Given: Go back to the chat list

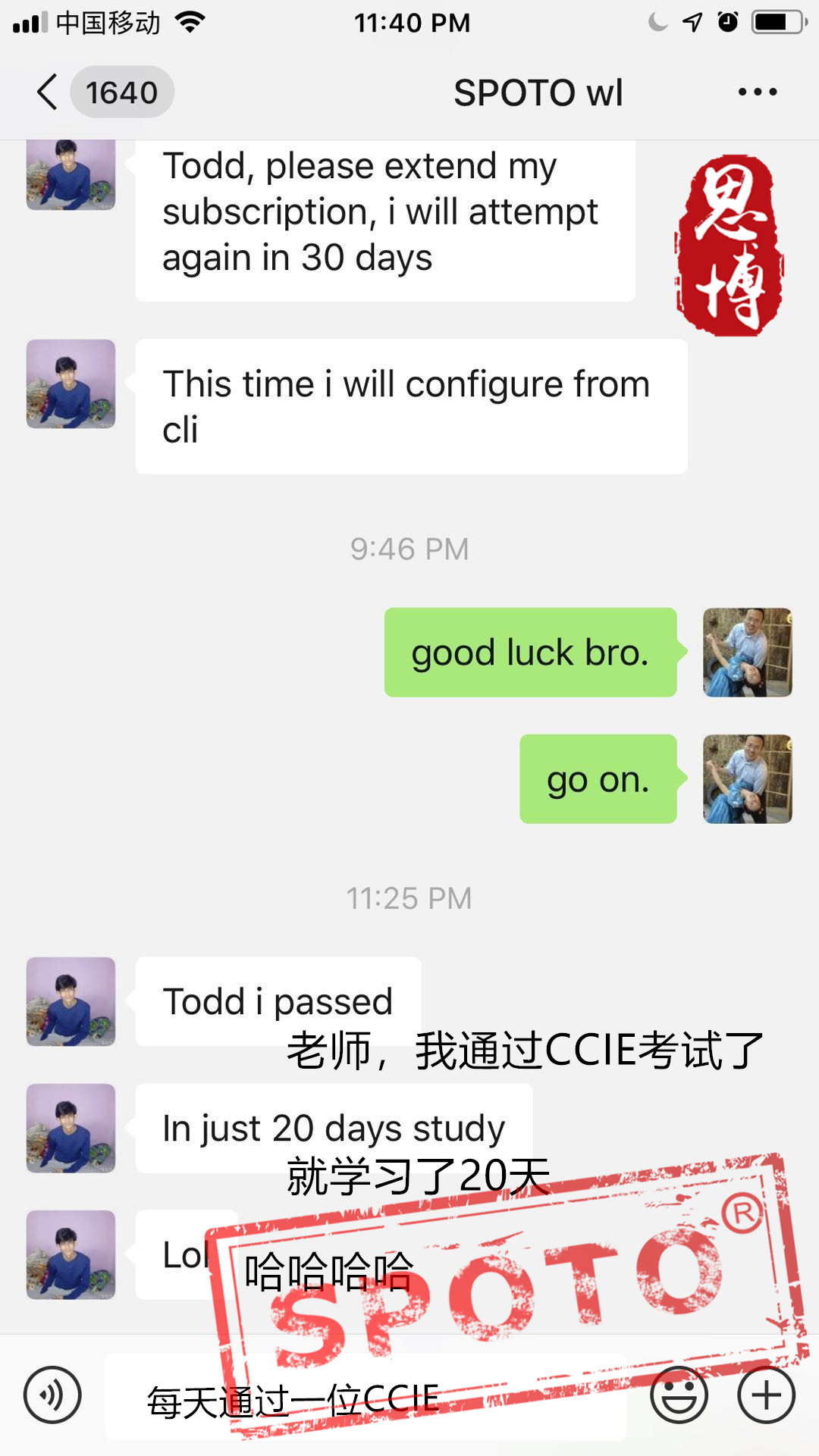Looking at the screenshot, I should point(47,92).
